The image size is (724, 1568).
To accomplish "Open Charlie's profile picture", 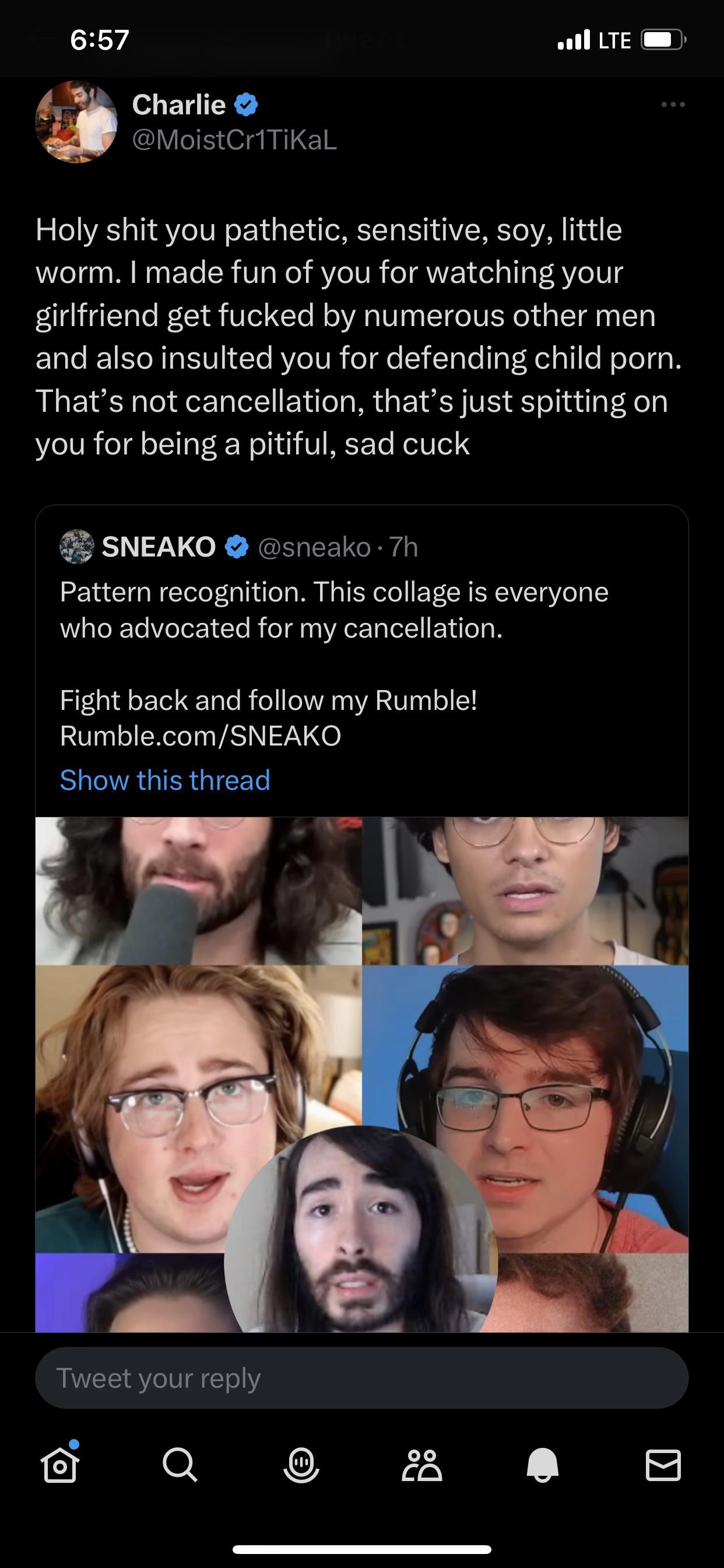I will pyautogui.click(x=76, y=122).
